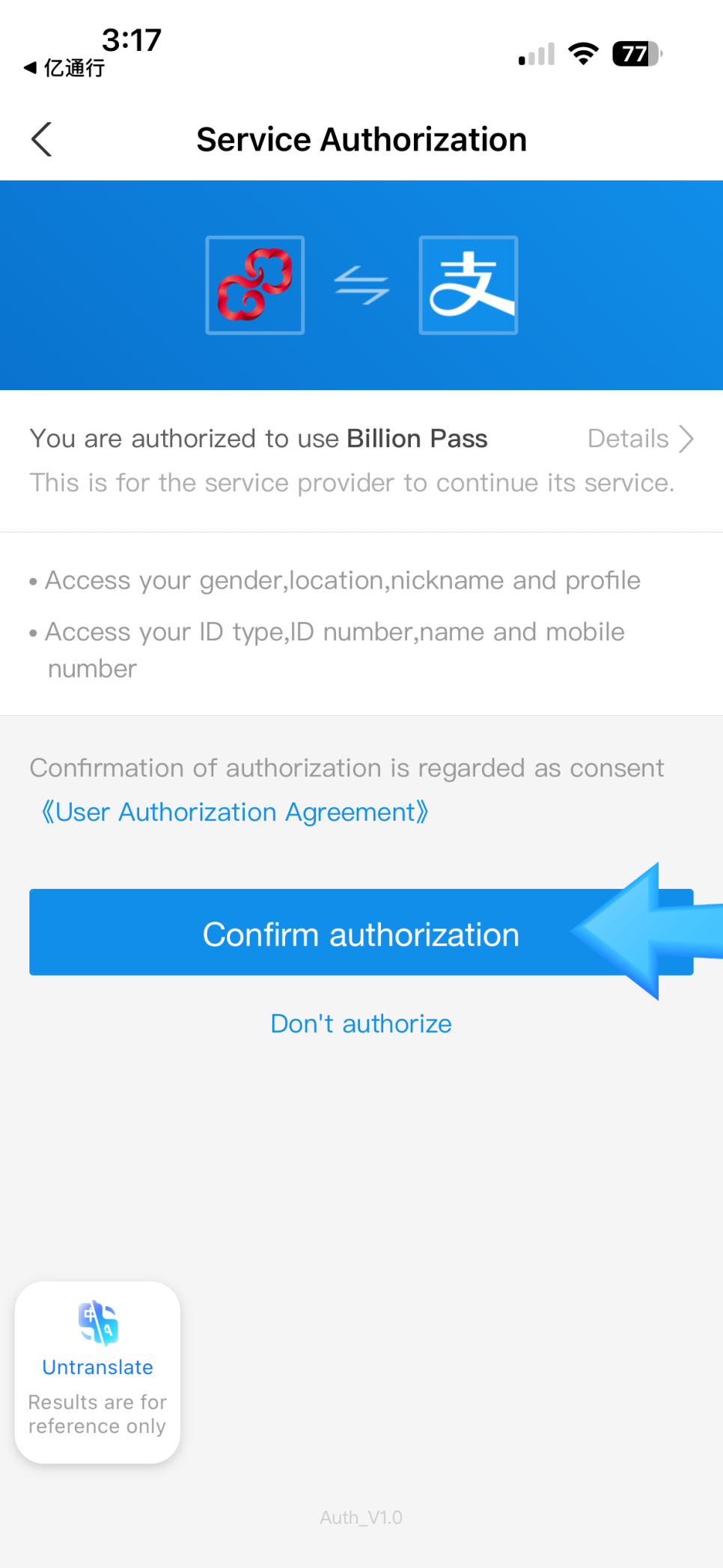The height and width of the screenshot is (1568, 723).
Task: Open authorization Details
Action: click(641, 438)
